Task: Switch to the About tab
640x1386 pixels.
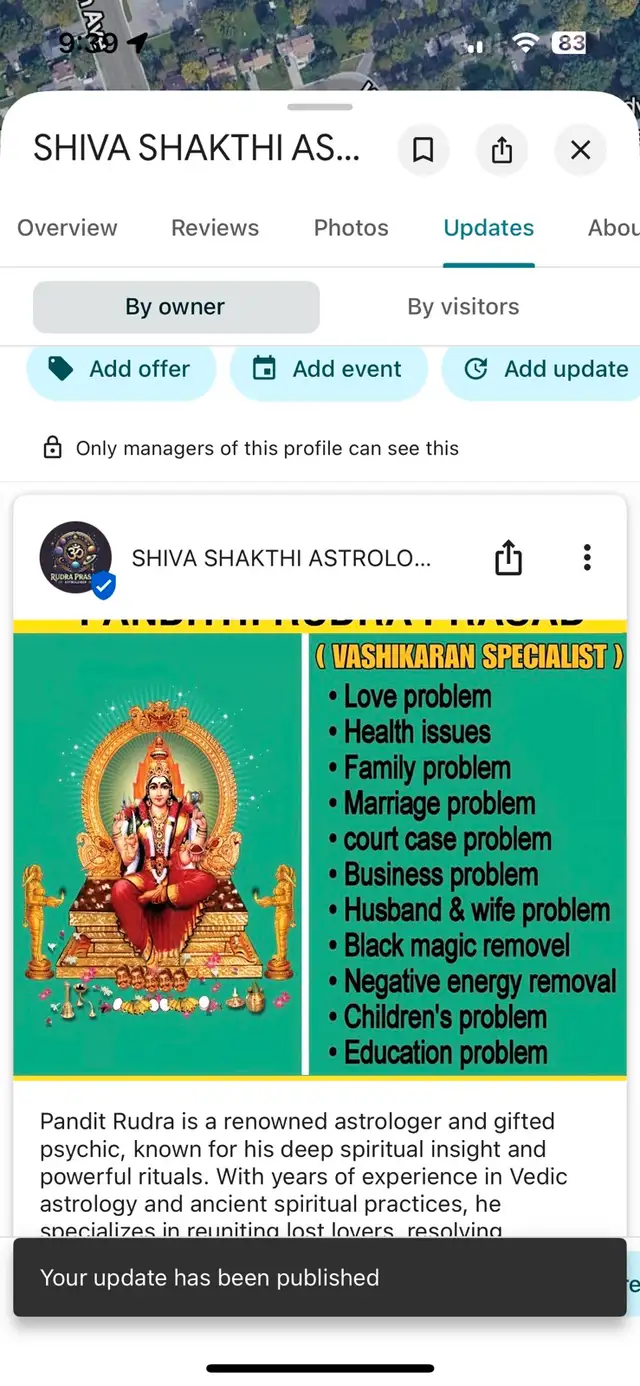Action: tap(613, 228)
